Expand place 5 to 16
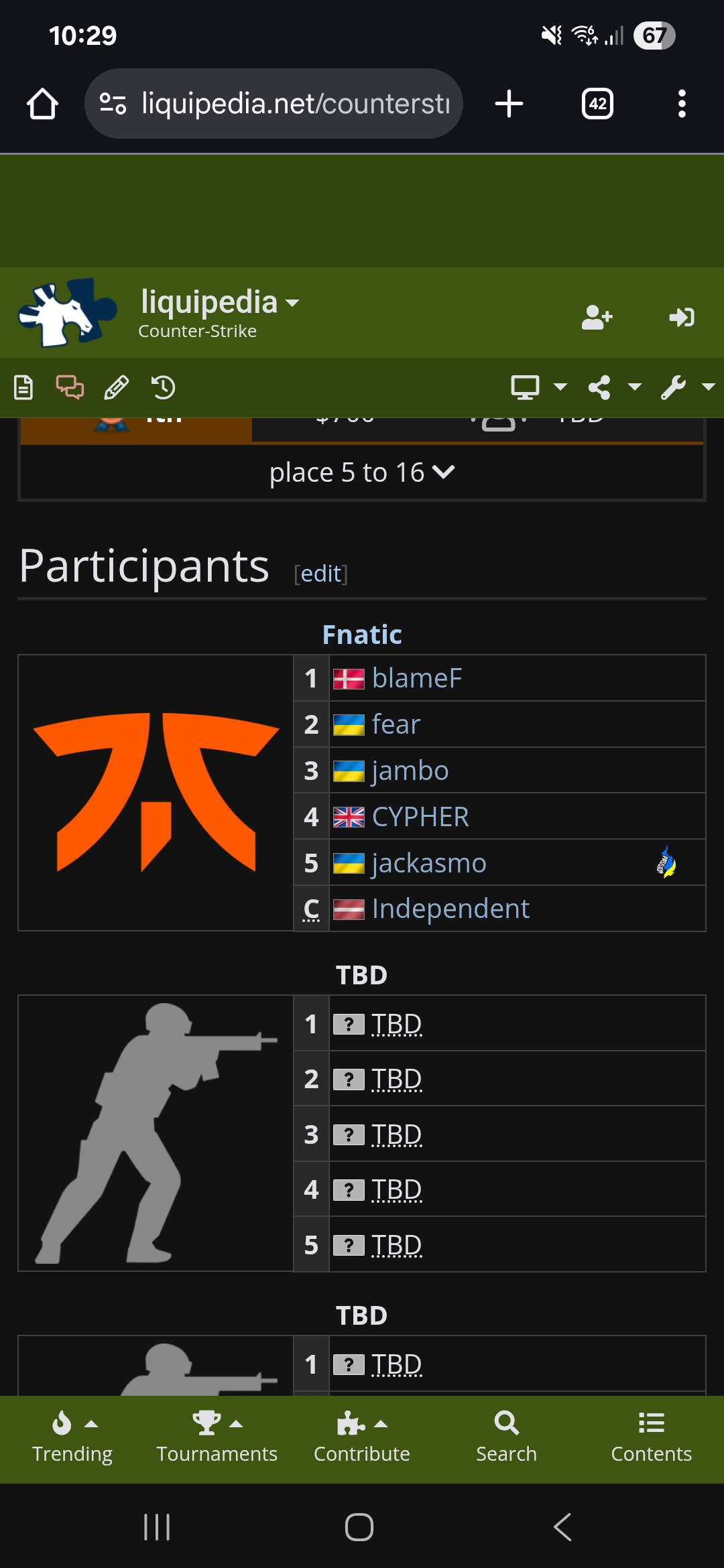The image size is (724, 1568). [x=362, y=472]
